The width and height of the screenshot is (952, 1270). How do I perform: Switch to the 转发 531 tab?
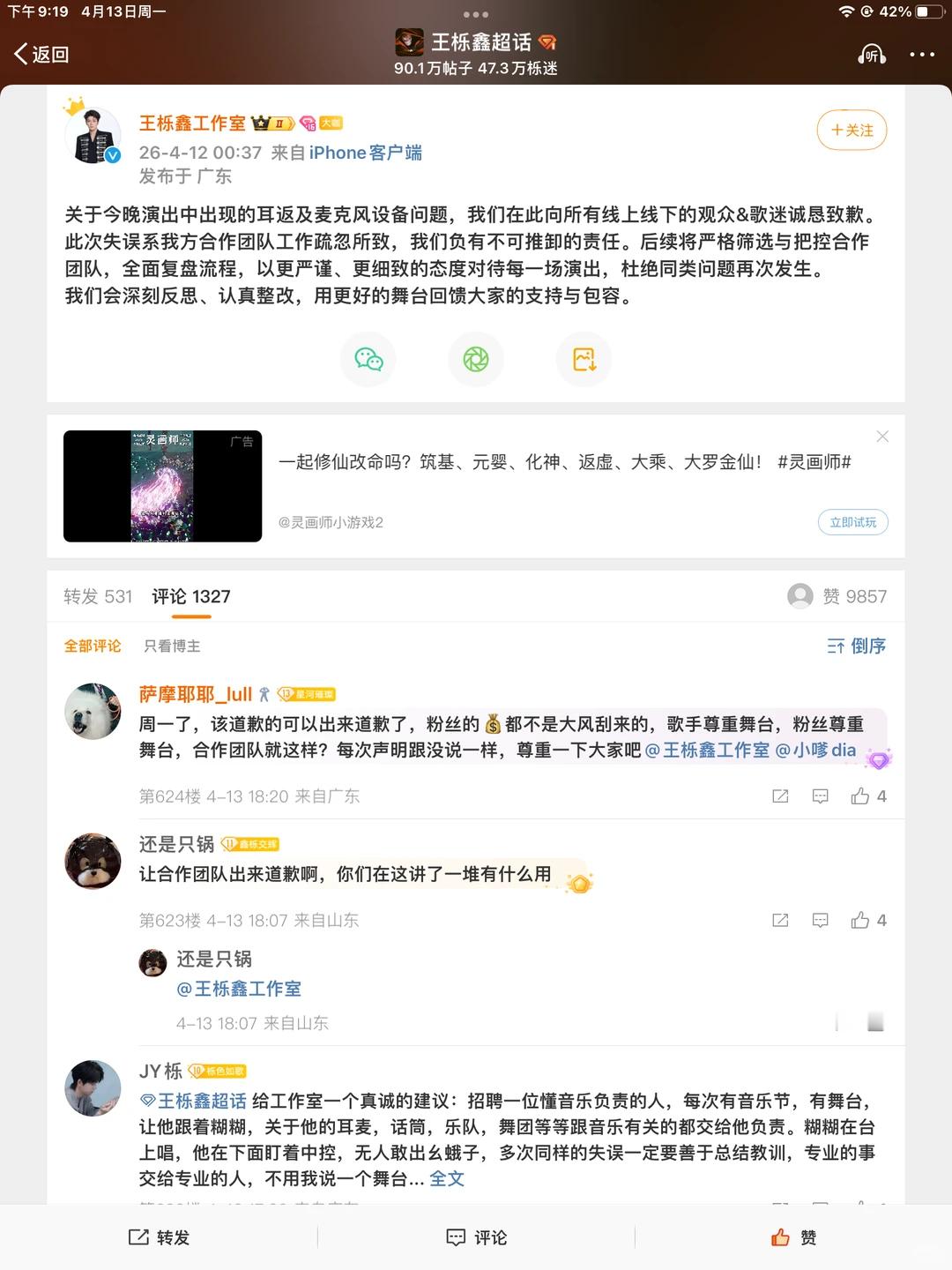97,596
